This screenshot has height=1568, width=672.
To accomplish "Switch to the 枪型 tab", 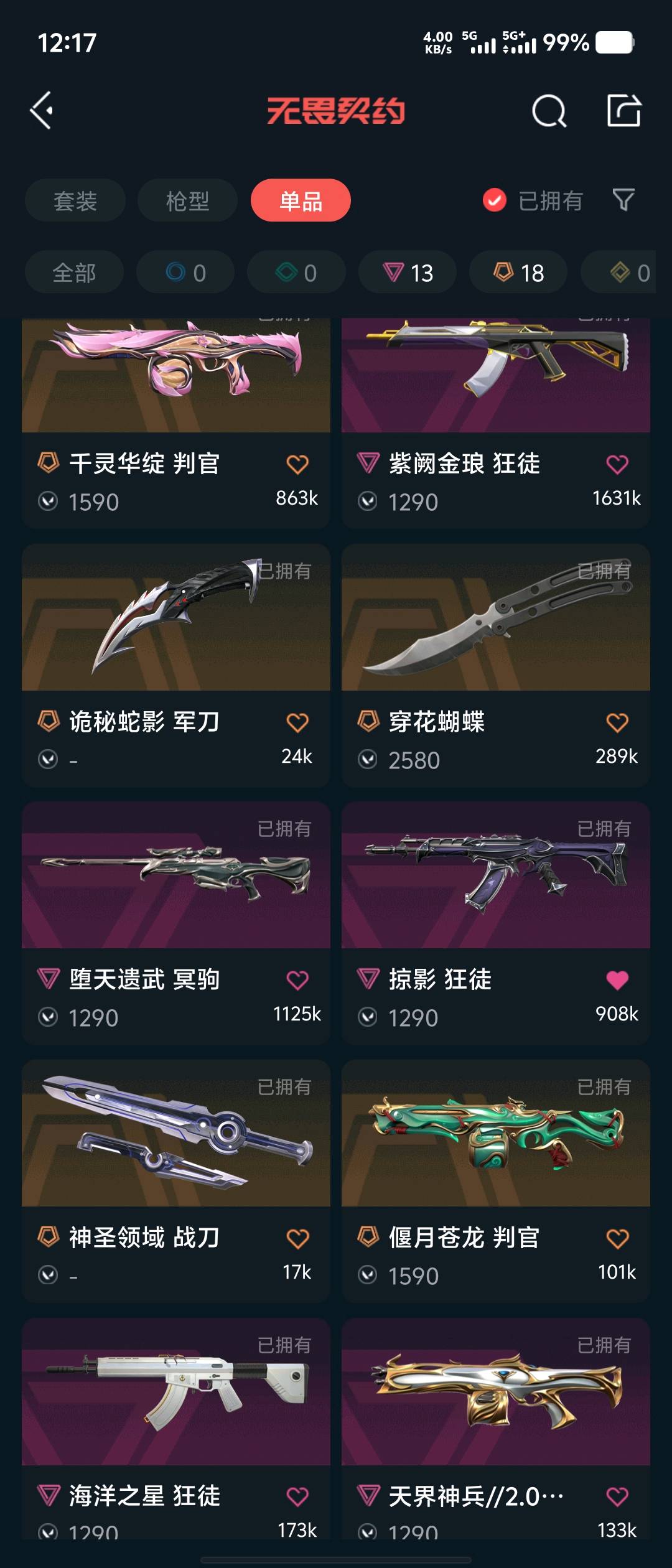I will point(187,201).
